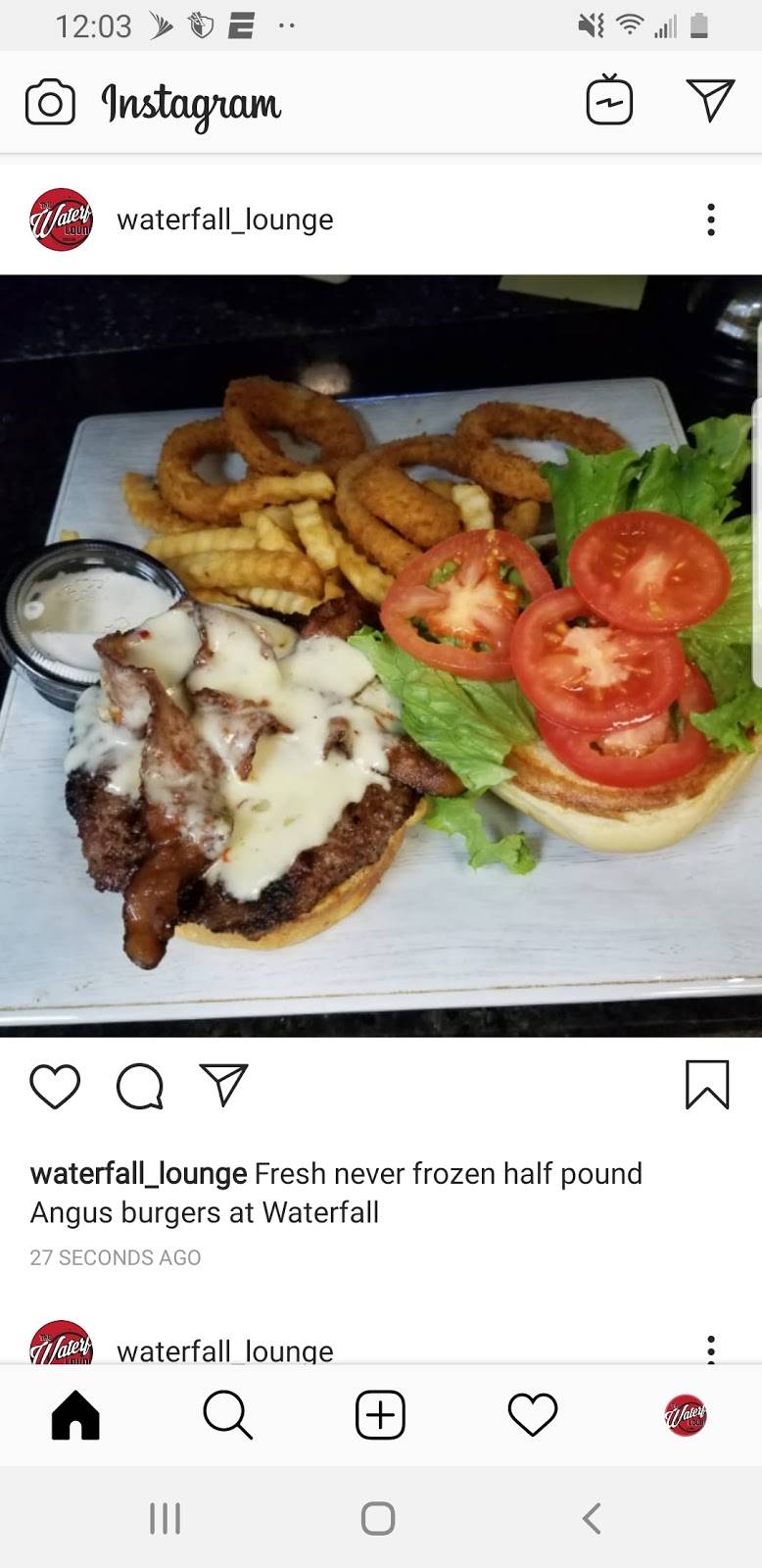Save the burger post to bookmarks
This screenshot has height=1568, width=762.
(706, 1085)
